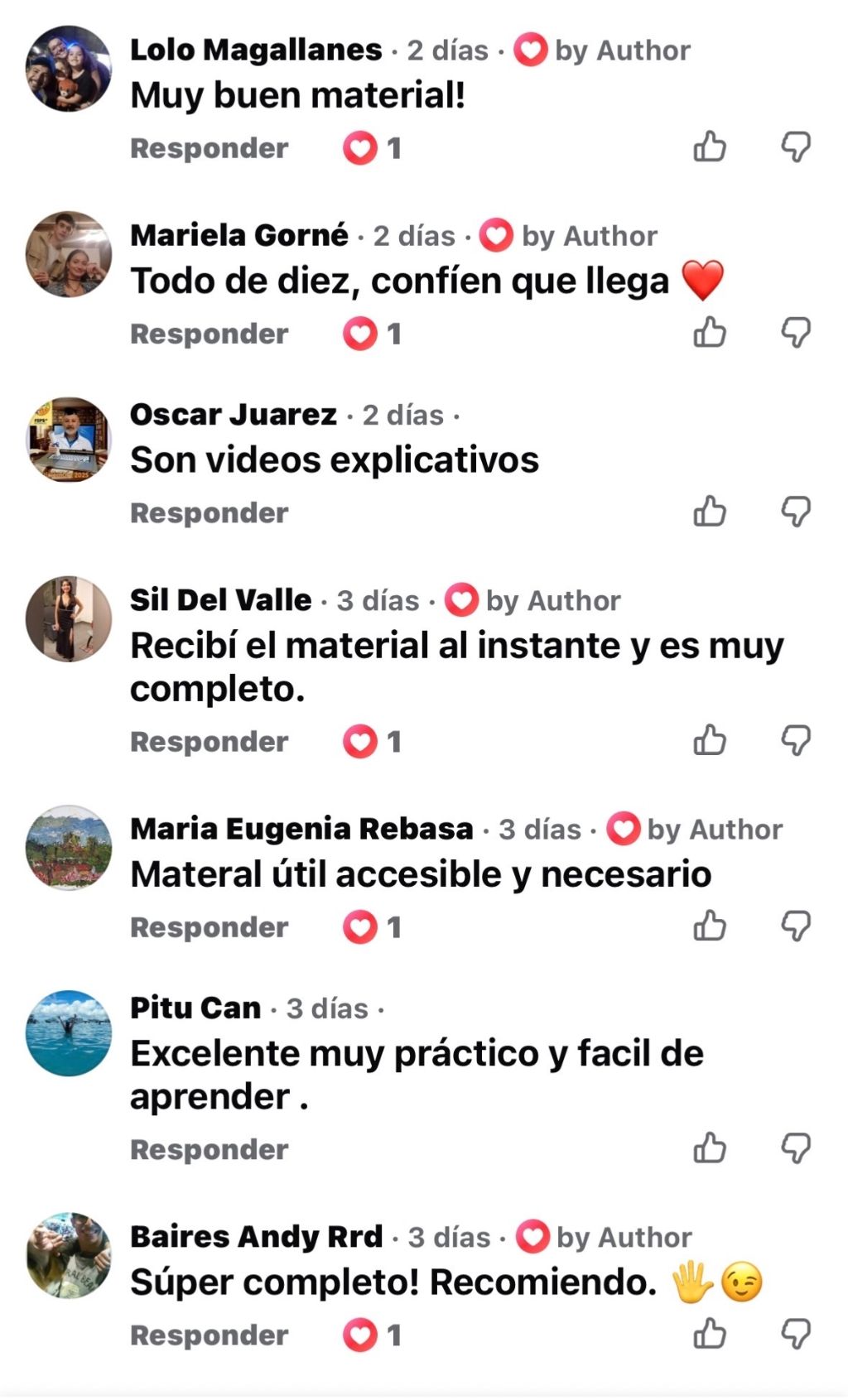Screen dimensions: 848x1400
Task: Respond to Maria Eugenia Rebasa's comment
Action: (210, 927)
